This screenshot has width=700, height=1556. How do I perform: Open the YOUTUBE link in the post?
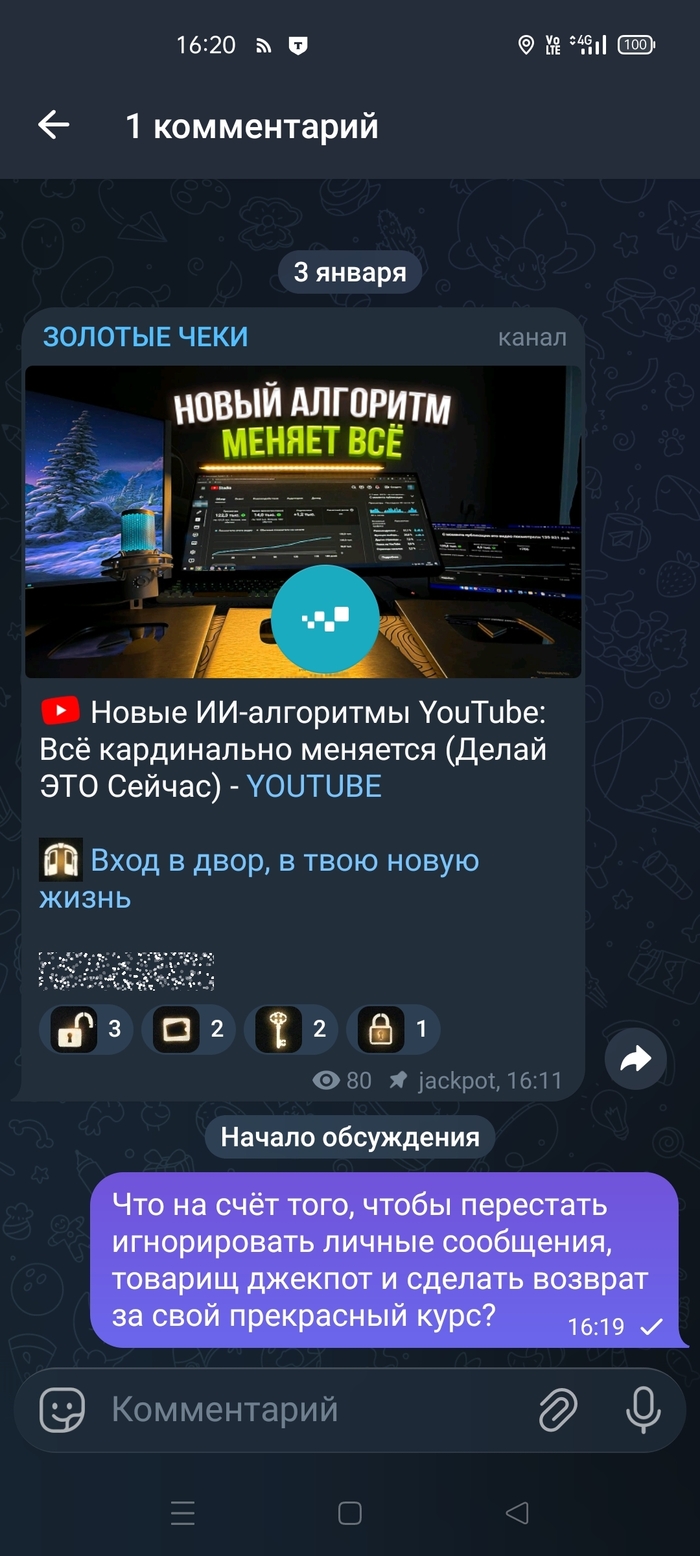click(x=314, y=786)
